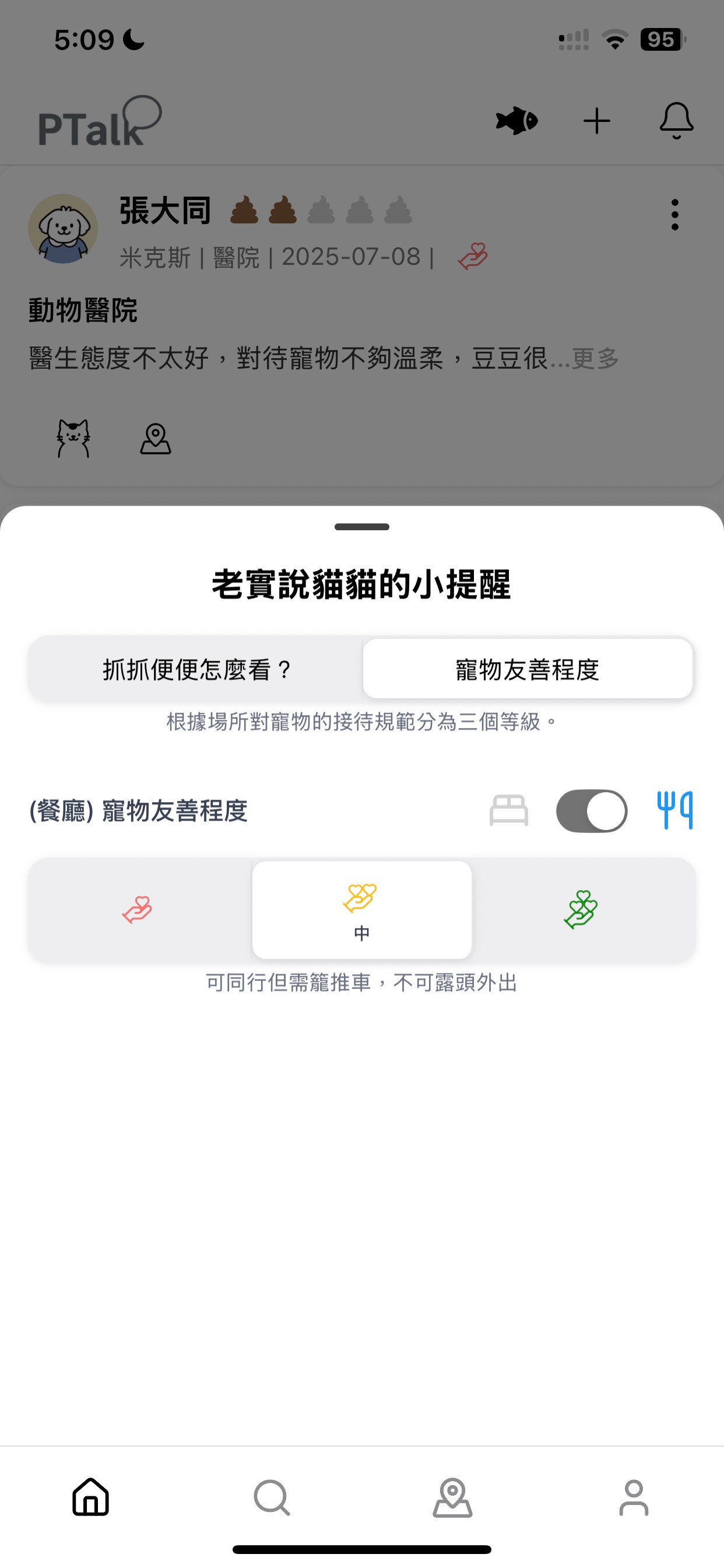
Task: Tap the sheet's drag handle
Action: click(x=361, y=527)
